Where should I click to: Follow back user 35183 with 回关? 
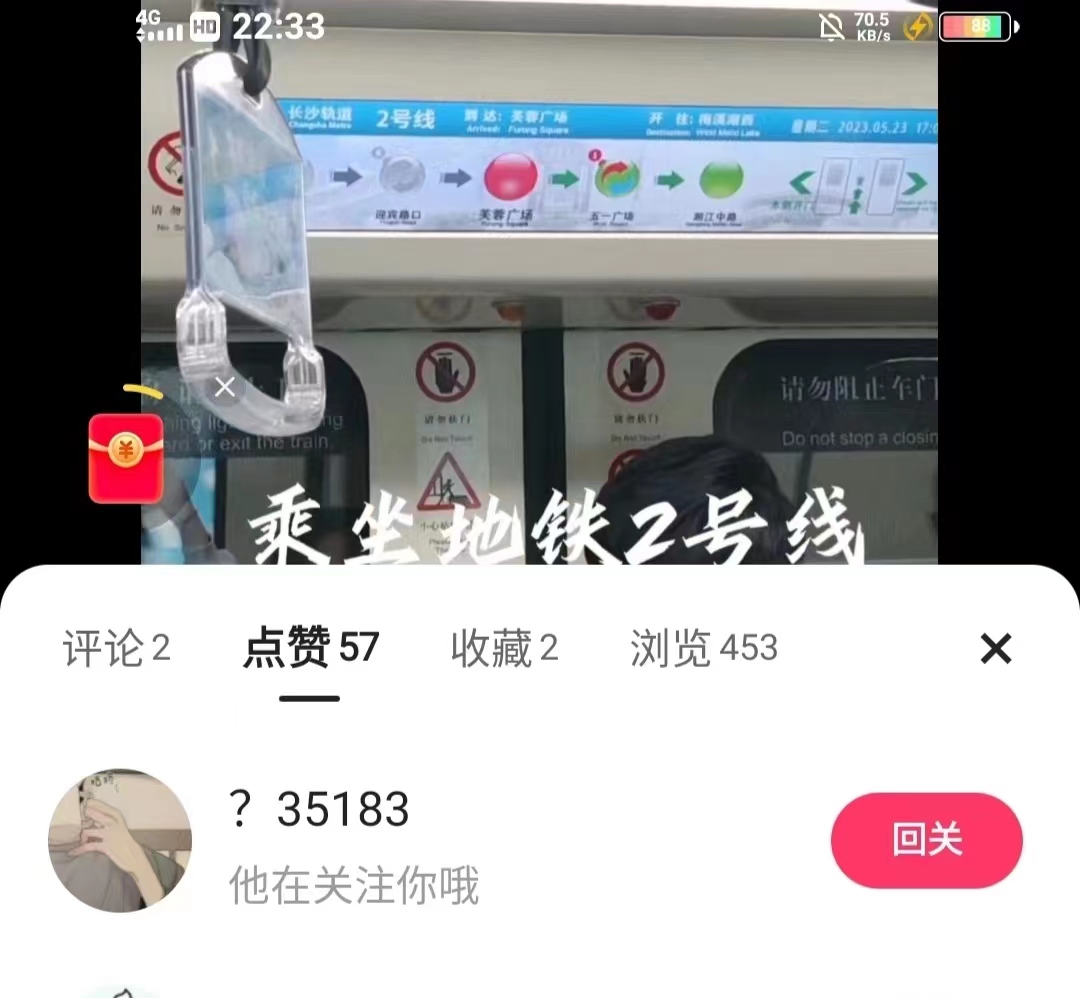point(926,841)
